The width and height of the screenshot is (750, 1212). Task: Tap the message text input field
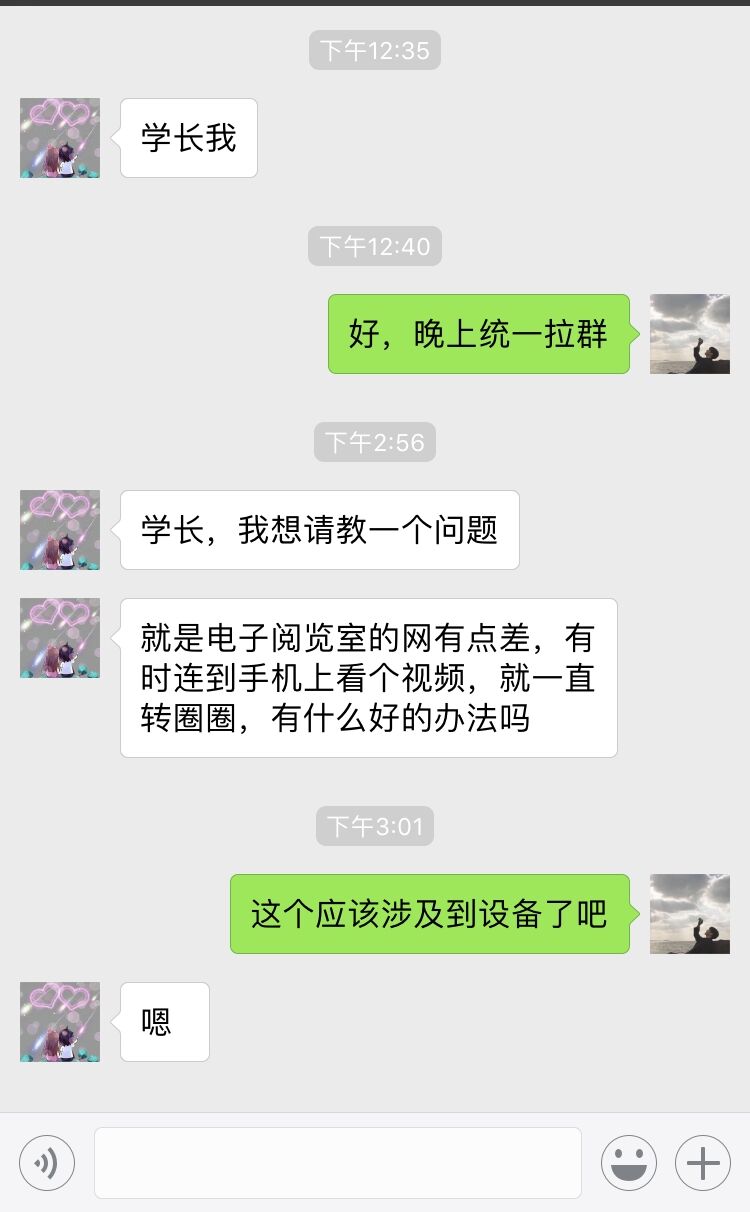(338, 1163)
